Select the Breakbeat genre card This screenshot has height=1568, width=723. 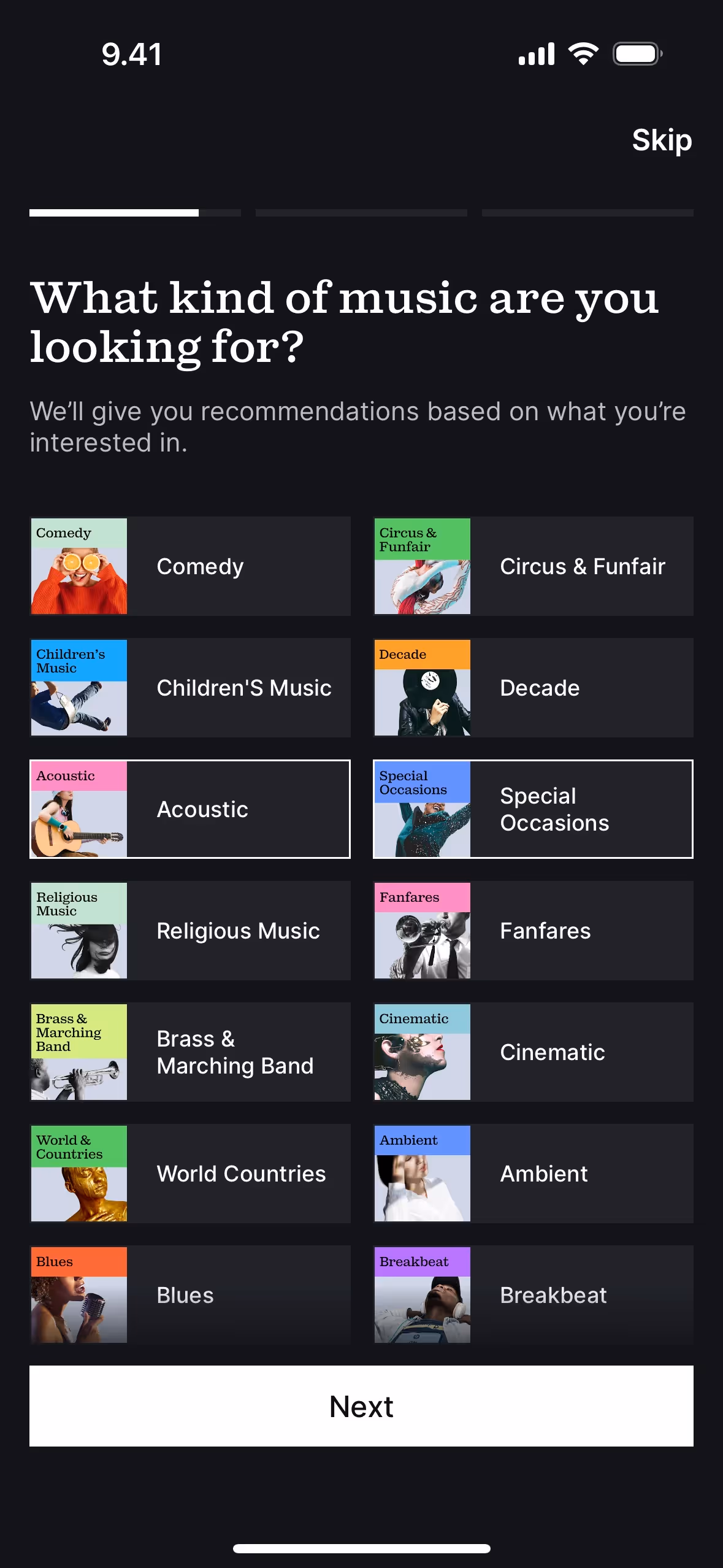(x=533, y=1295)
